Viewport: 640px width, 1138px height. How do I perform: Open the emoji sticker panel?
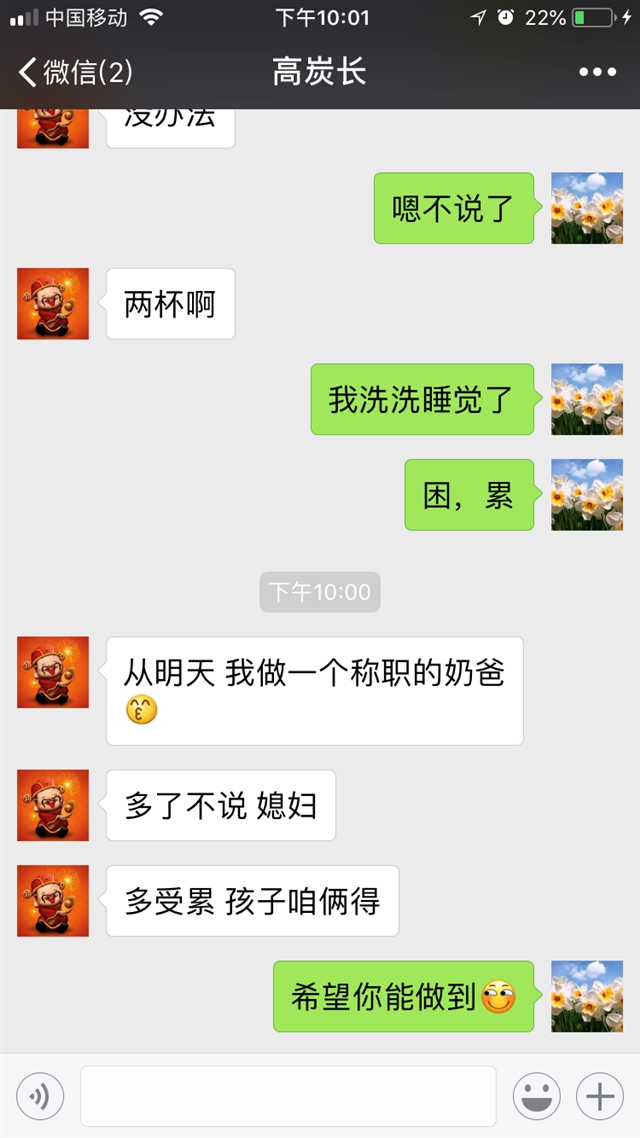coord(537,1097)
